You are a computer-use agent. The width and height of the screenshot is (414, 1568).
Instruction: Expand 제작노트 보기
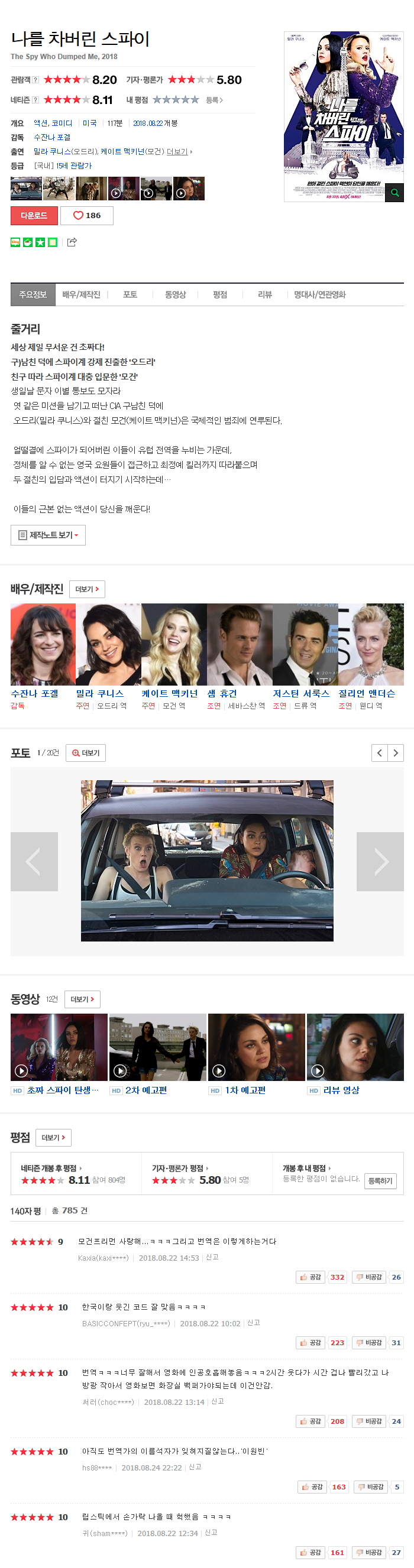pos(48,535)
